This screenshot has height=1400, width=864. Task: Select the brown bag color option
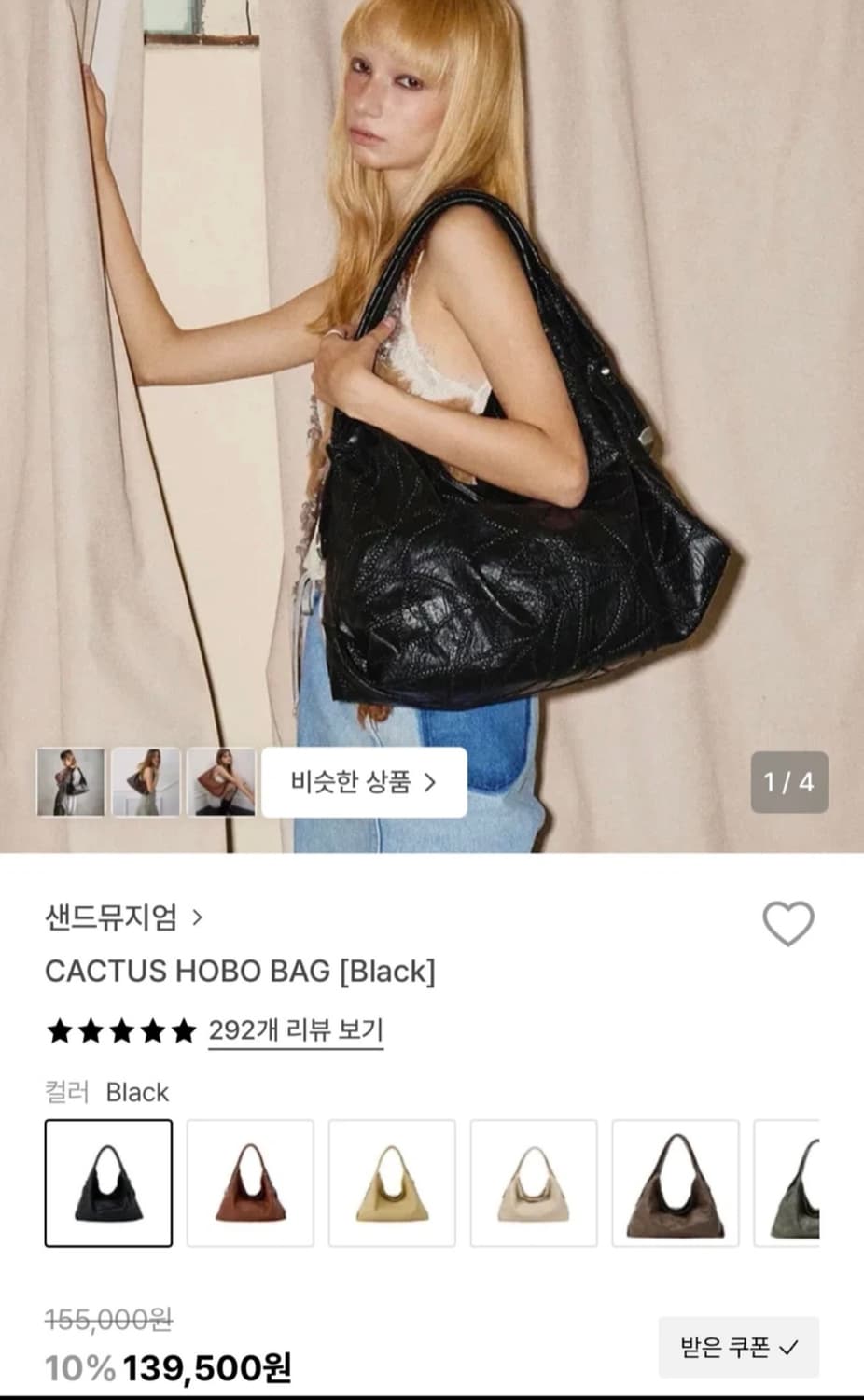250,1183
